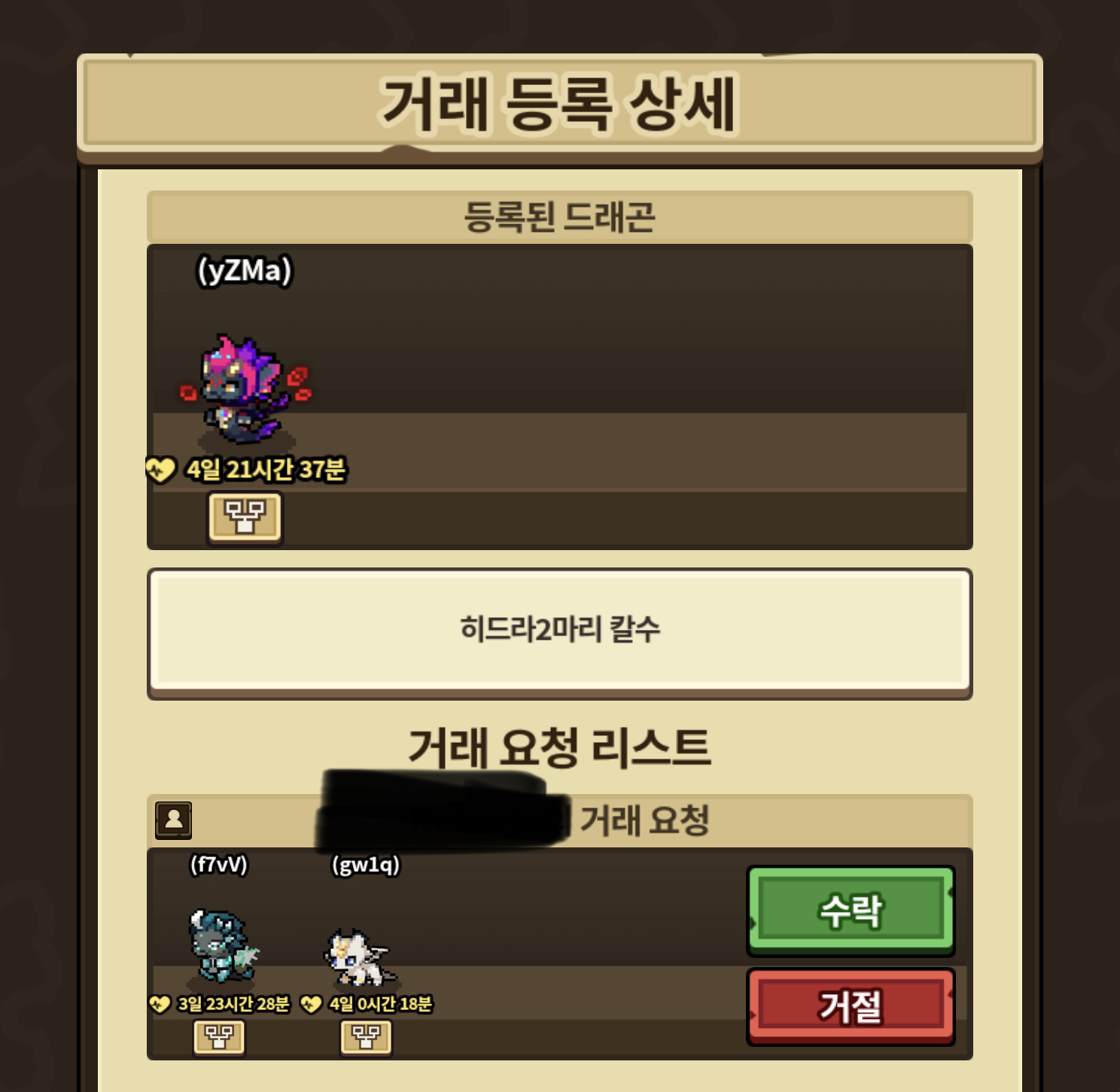Select the offered f7vV dragon

point(221,947)
